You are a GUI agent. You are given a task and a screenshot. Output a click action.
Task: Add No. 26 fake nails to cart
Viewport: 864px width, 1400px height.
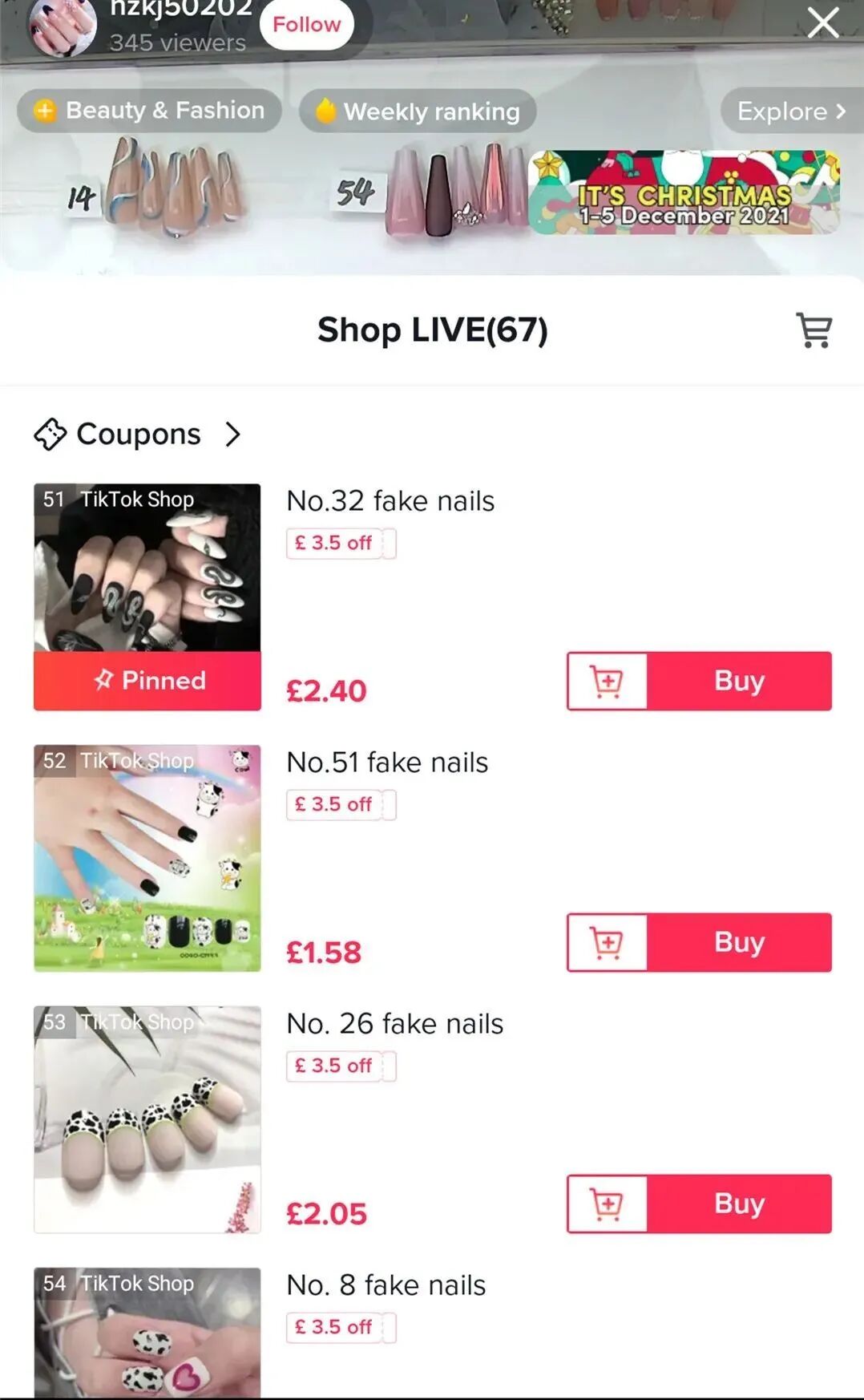607,1204
